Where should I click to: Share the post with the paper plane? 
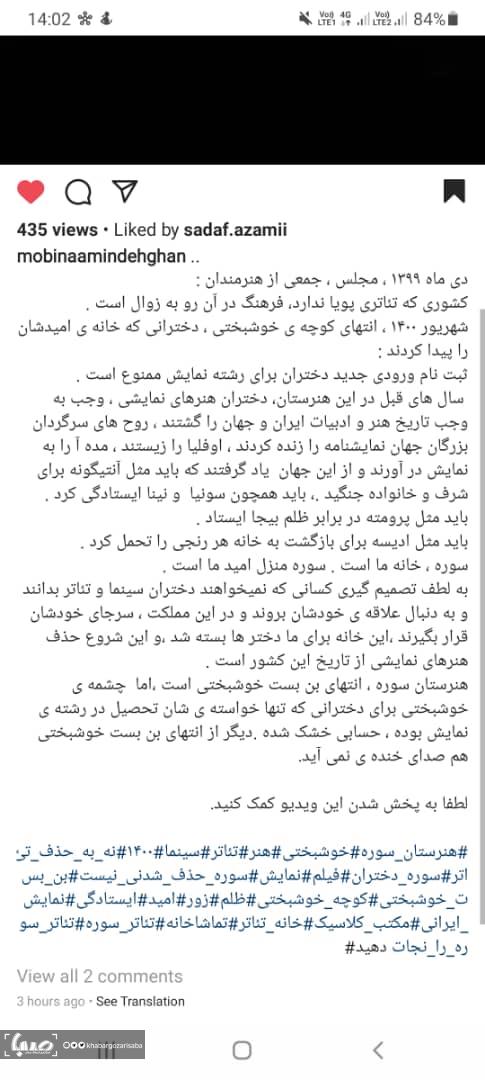[125, 191]
